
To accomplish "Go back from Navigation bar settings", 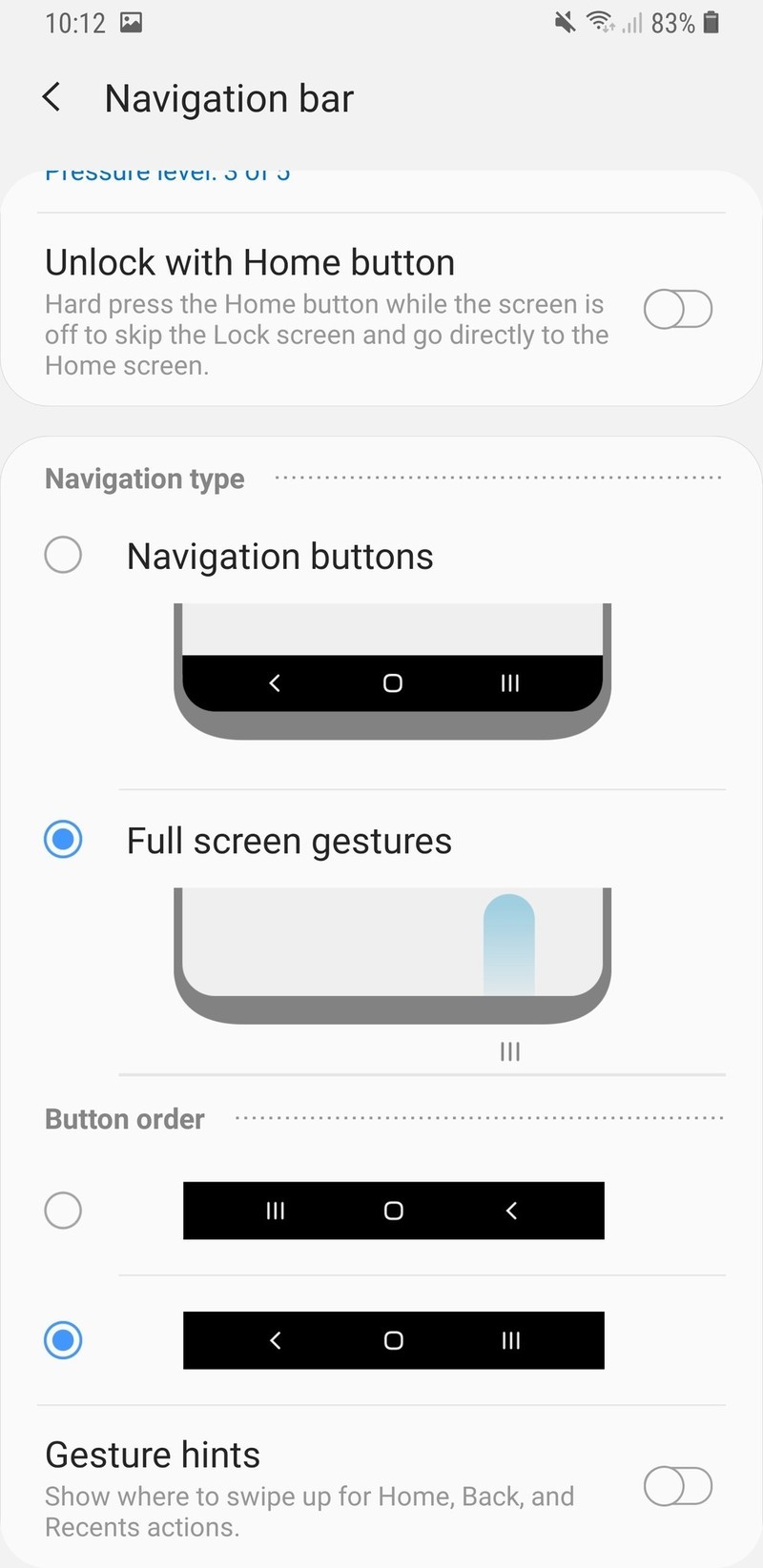I will click(52, 97).
